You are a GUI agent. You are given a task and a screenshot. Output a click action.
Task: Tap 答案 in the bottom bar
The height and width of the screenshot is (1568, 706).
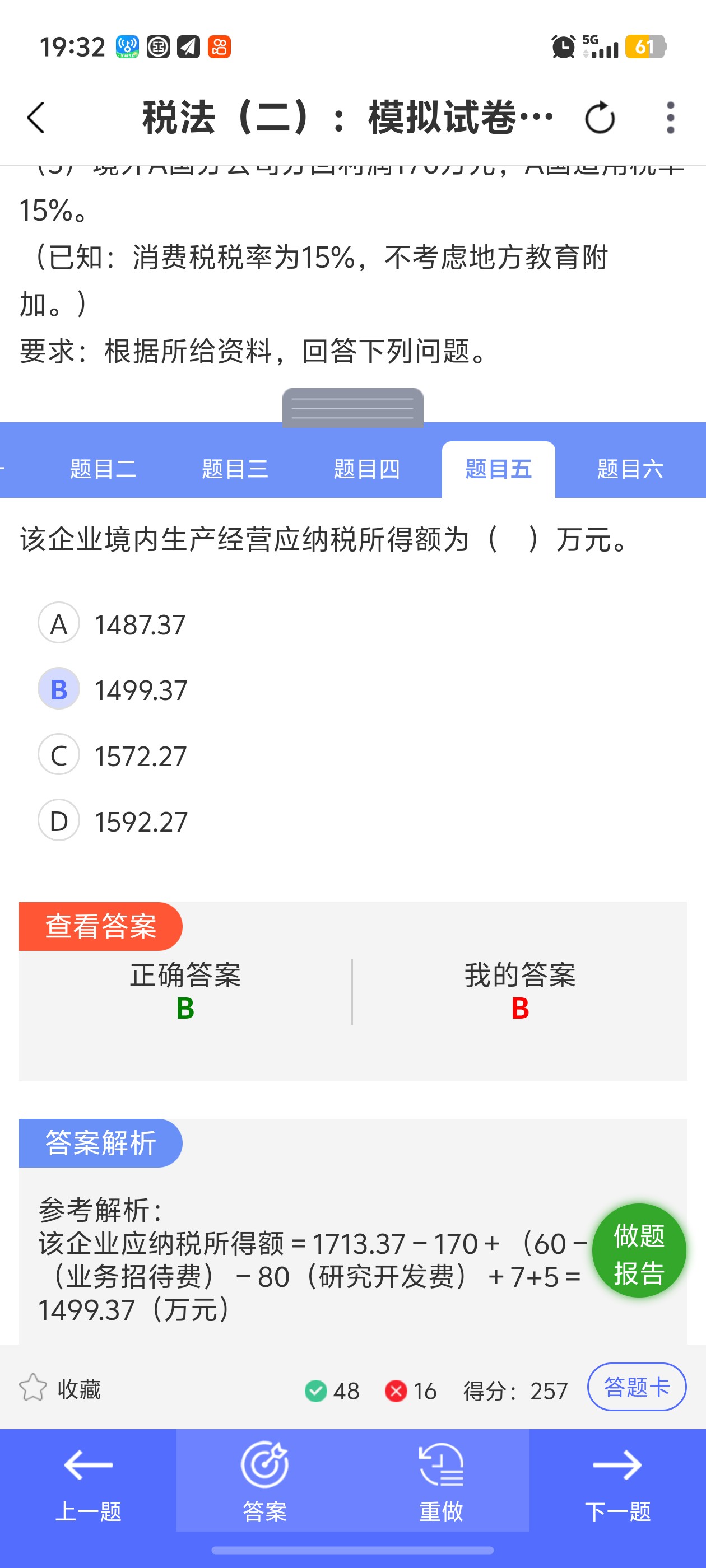click(264, 1482)
